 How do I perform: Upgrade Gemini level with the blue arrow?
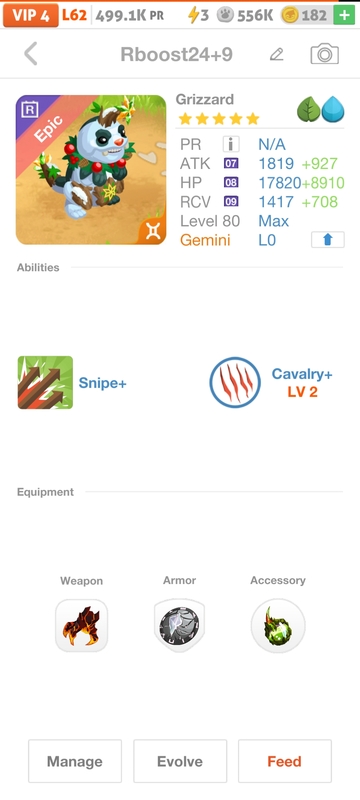click(x=327, y=240)
